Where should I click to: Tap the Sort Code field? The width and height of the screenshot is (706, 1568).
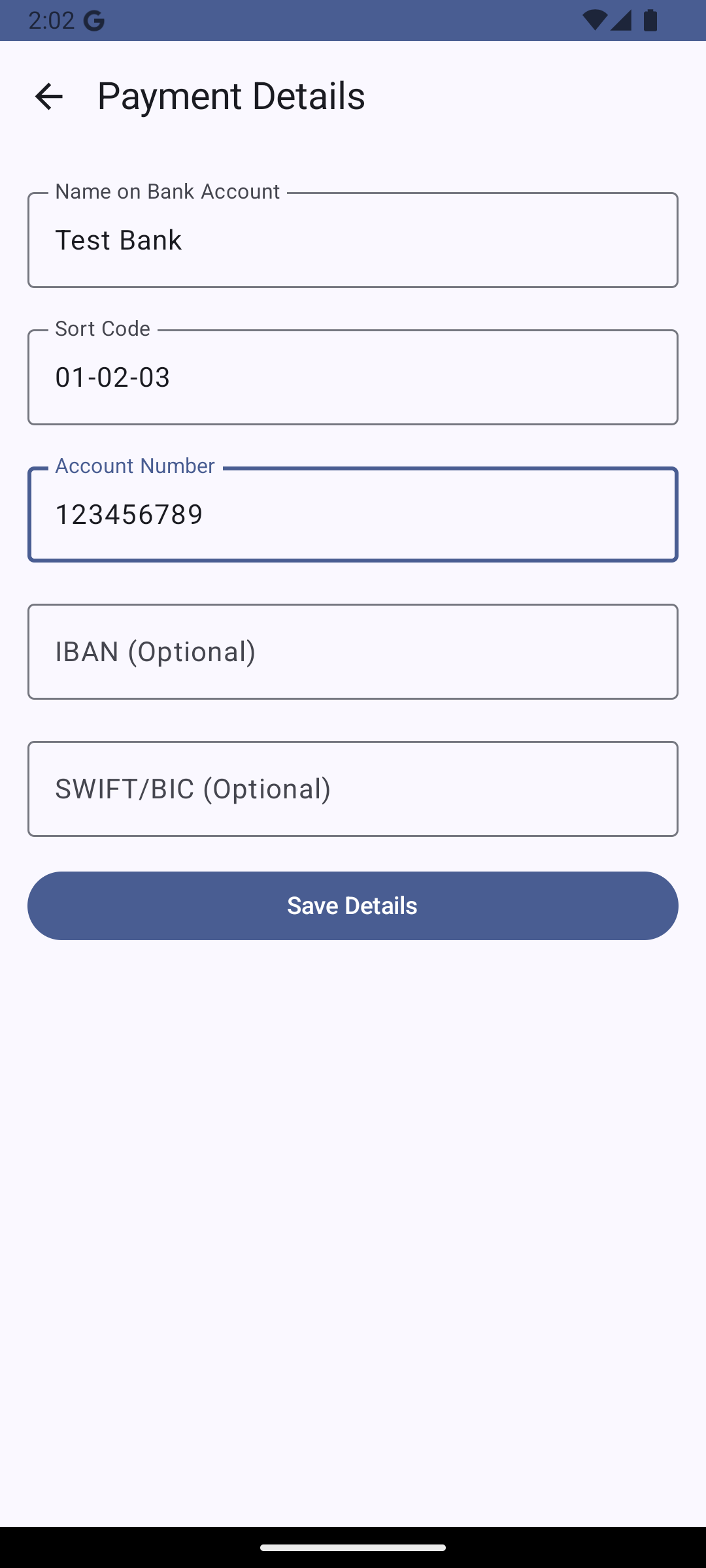point(353,378)
